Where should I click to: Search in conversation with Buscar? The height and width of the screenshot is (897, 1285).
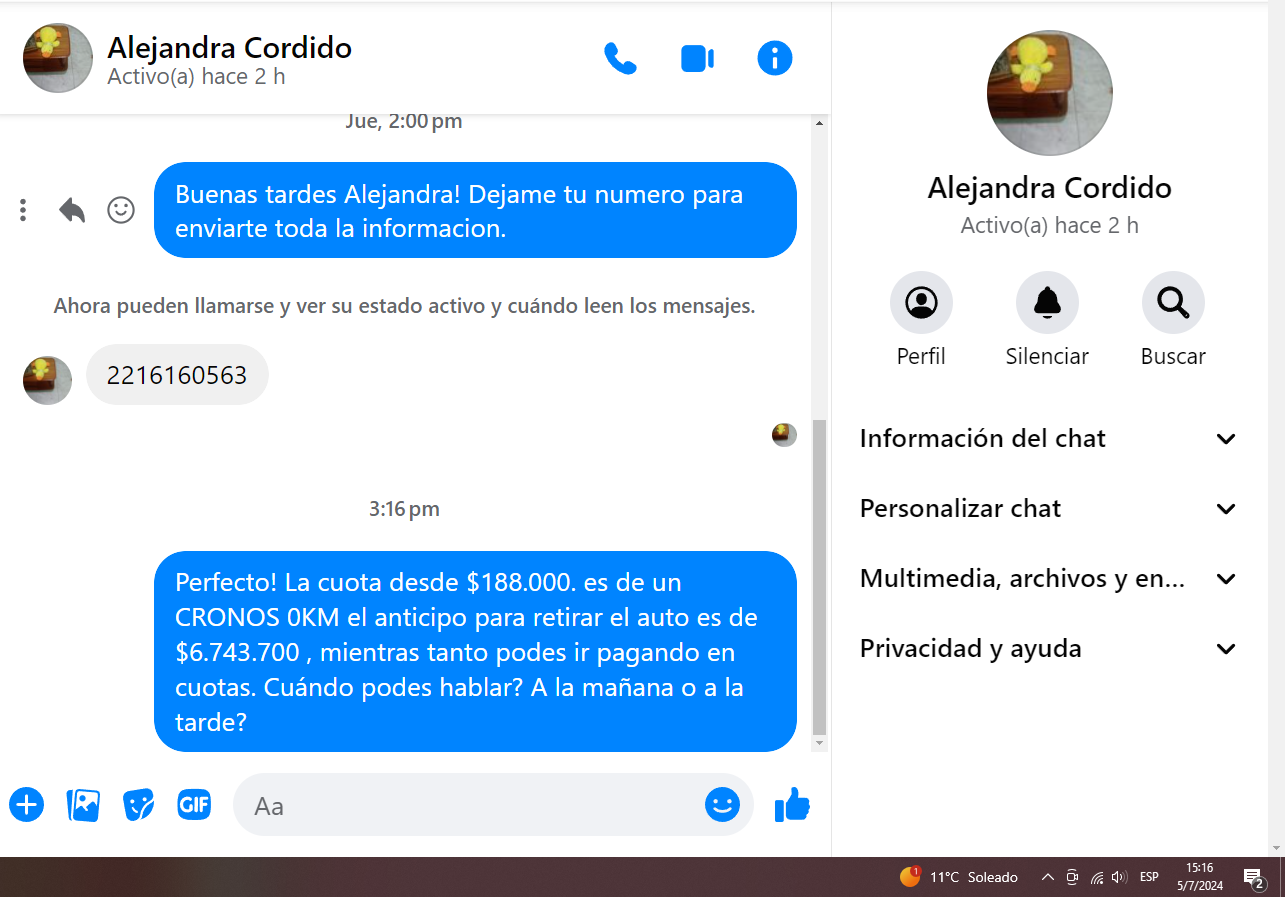(x=1173, y=302)
